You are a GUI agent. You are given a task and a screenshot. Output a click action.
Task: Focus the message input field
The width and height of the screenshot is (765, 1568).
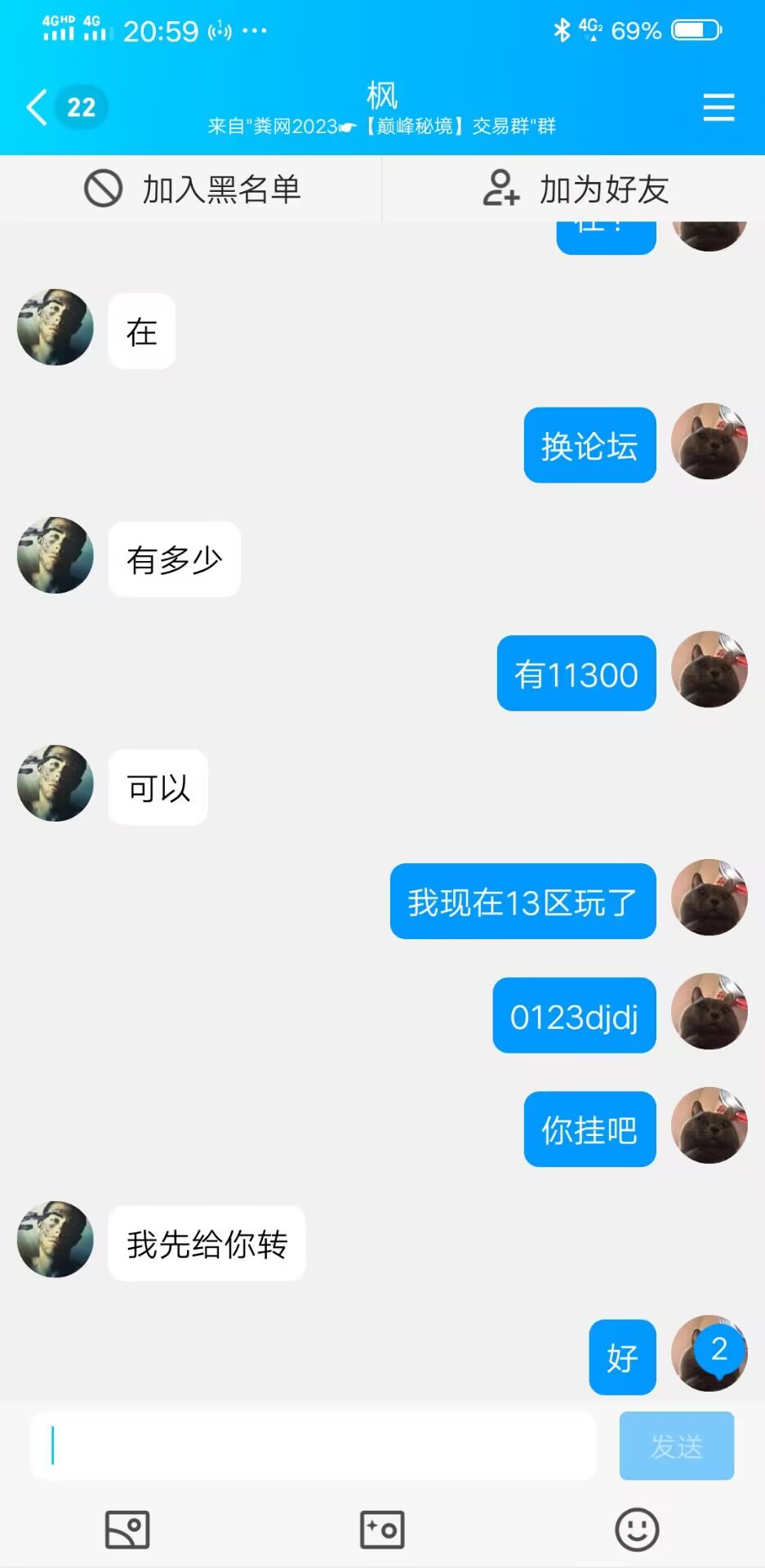tap(314, 1445)
